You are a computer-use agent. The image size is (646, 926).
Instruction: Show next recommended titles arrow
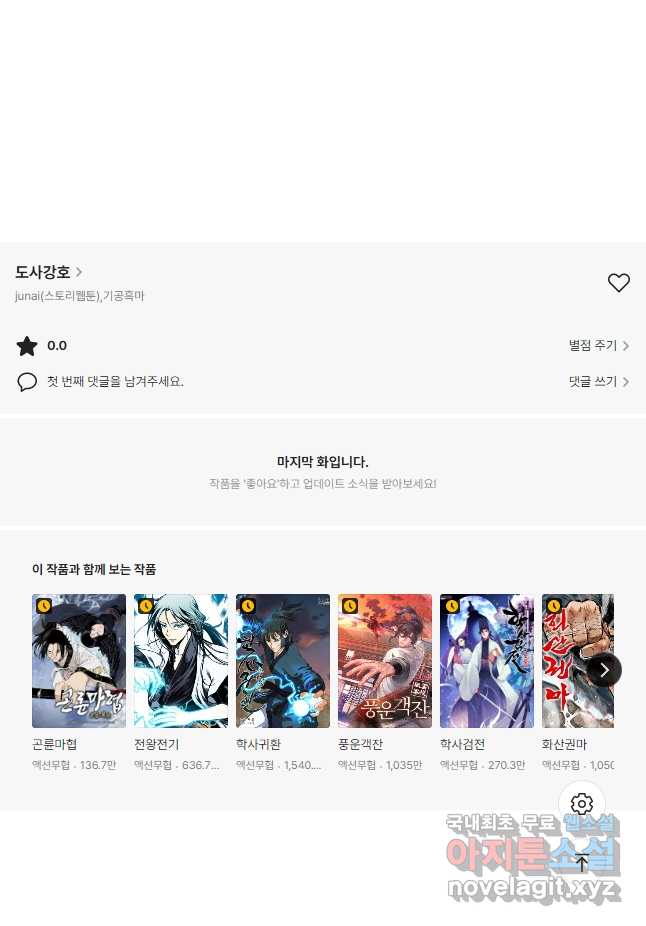pyautogui.click(x=604, y=669)
